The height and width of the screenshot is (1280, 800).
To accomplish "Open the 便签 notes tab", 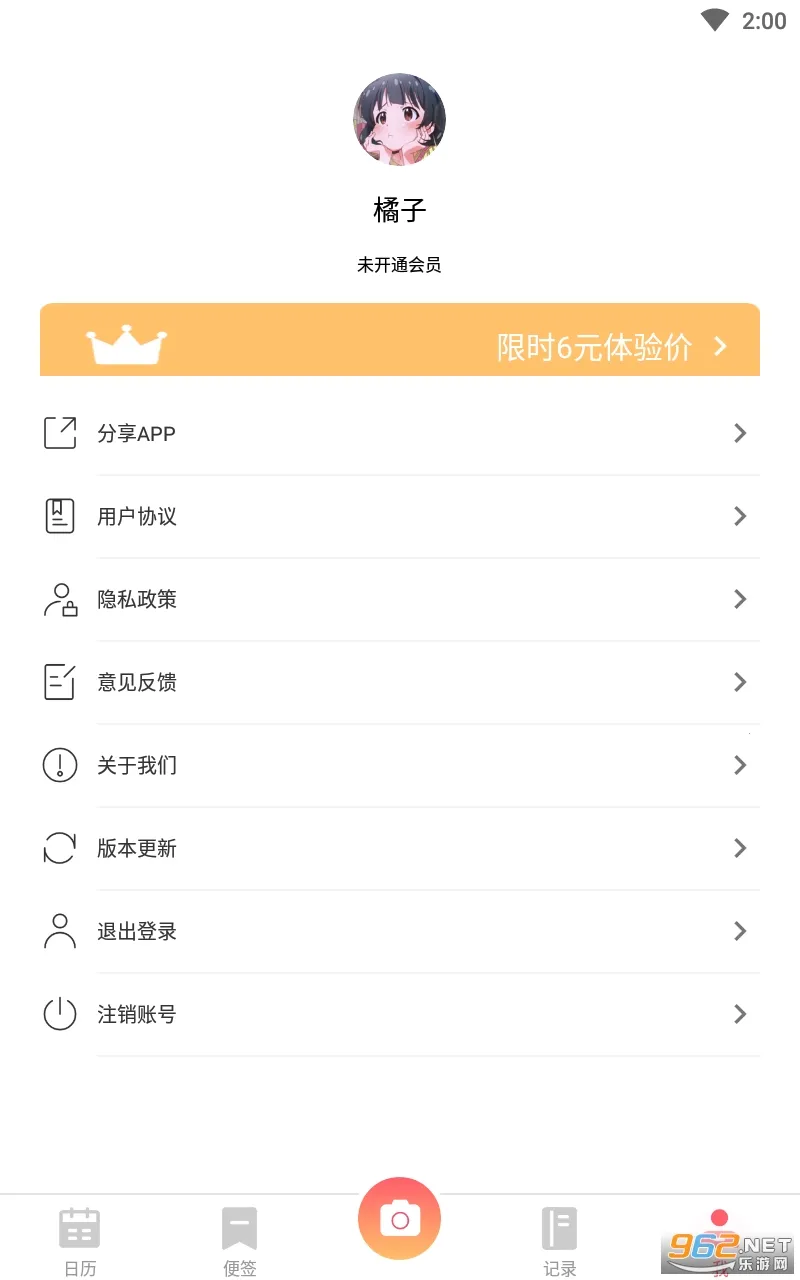I will (x=240, y=1238).
